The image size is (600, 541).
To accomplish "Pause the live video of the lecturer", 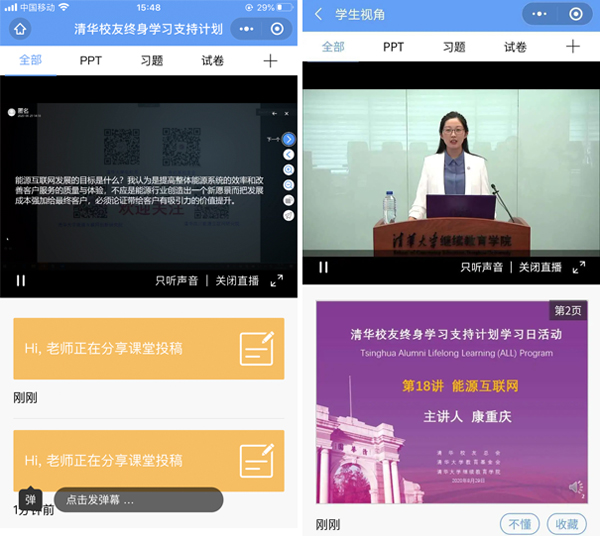I will point(323,267).
